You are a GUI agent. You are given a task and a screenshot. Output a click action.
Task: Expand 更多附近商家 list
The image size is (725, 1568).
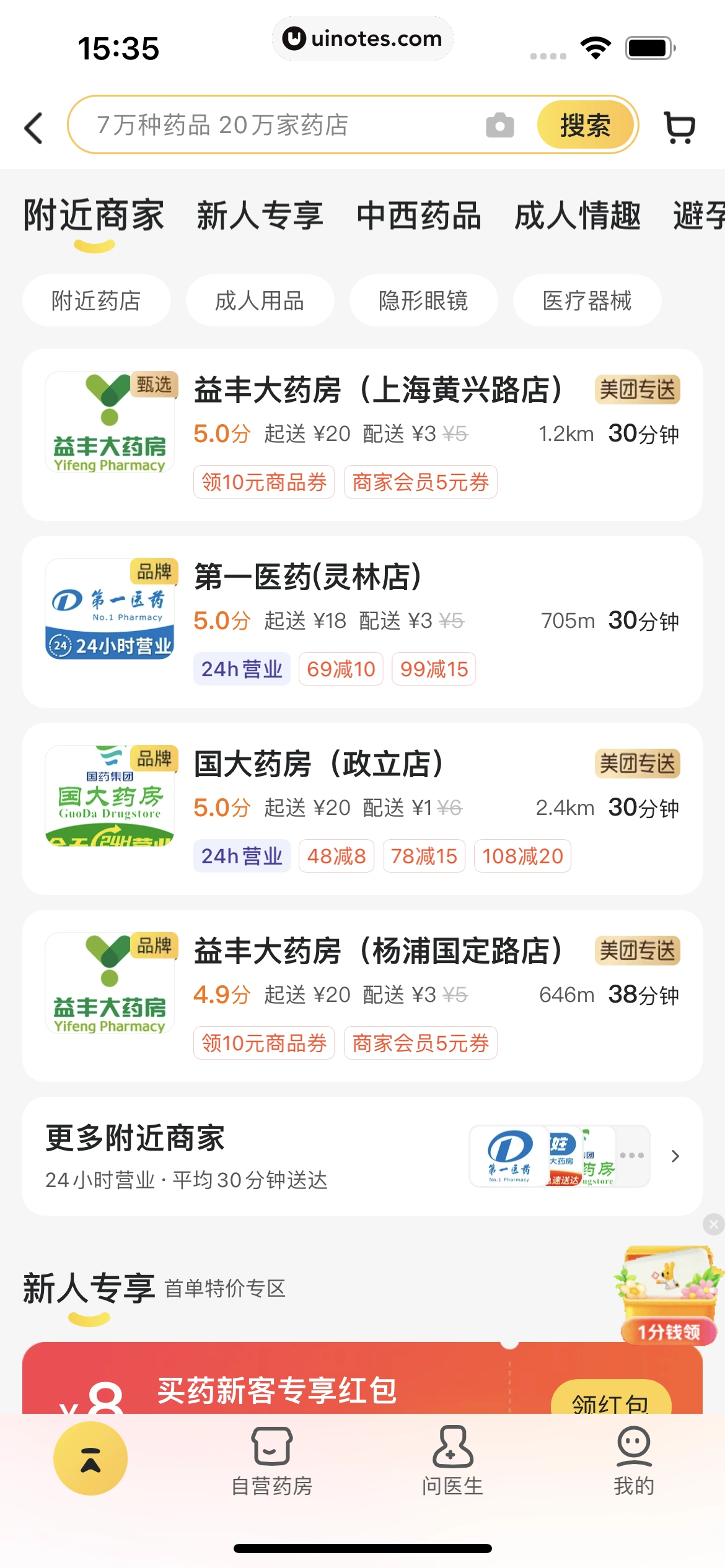pyautogui.click(x=675, y=1156)
